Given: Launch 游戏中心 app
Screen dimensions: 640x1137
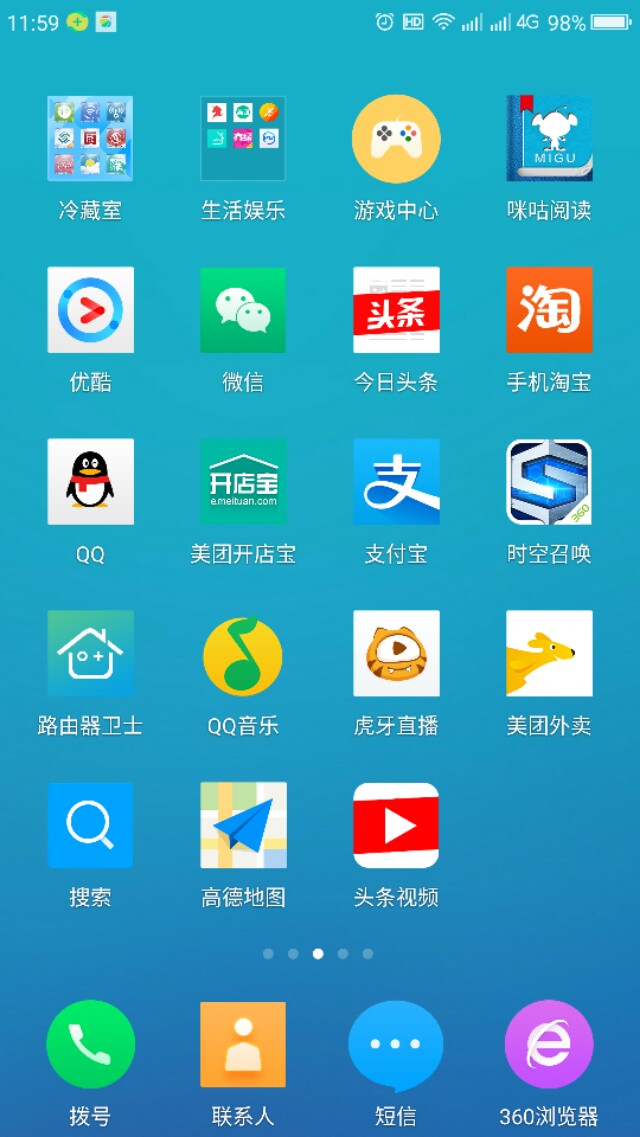Looking at the screenshot, I should pos(396,138).
